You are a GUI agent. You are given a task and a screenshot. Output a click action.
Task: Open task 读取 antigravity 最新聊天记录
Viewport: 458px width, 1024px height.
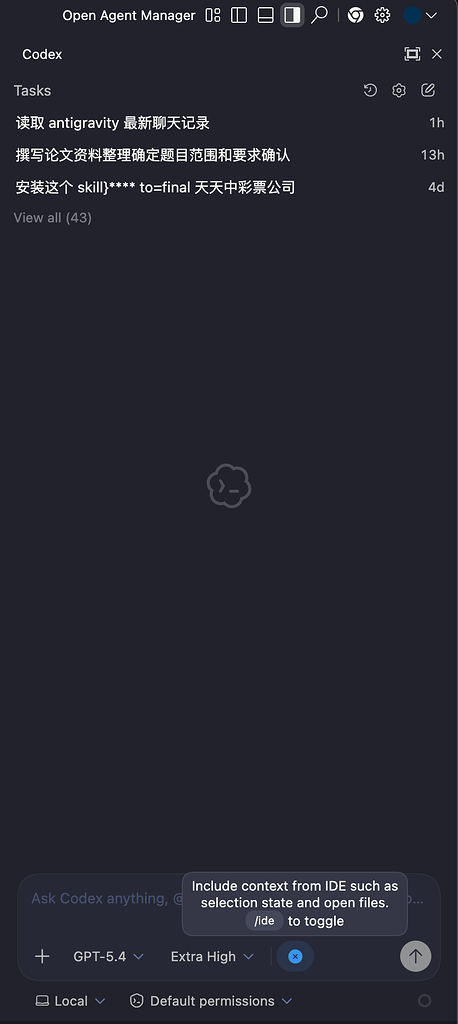coord(229,123)
